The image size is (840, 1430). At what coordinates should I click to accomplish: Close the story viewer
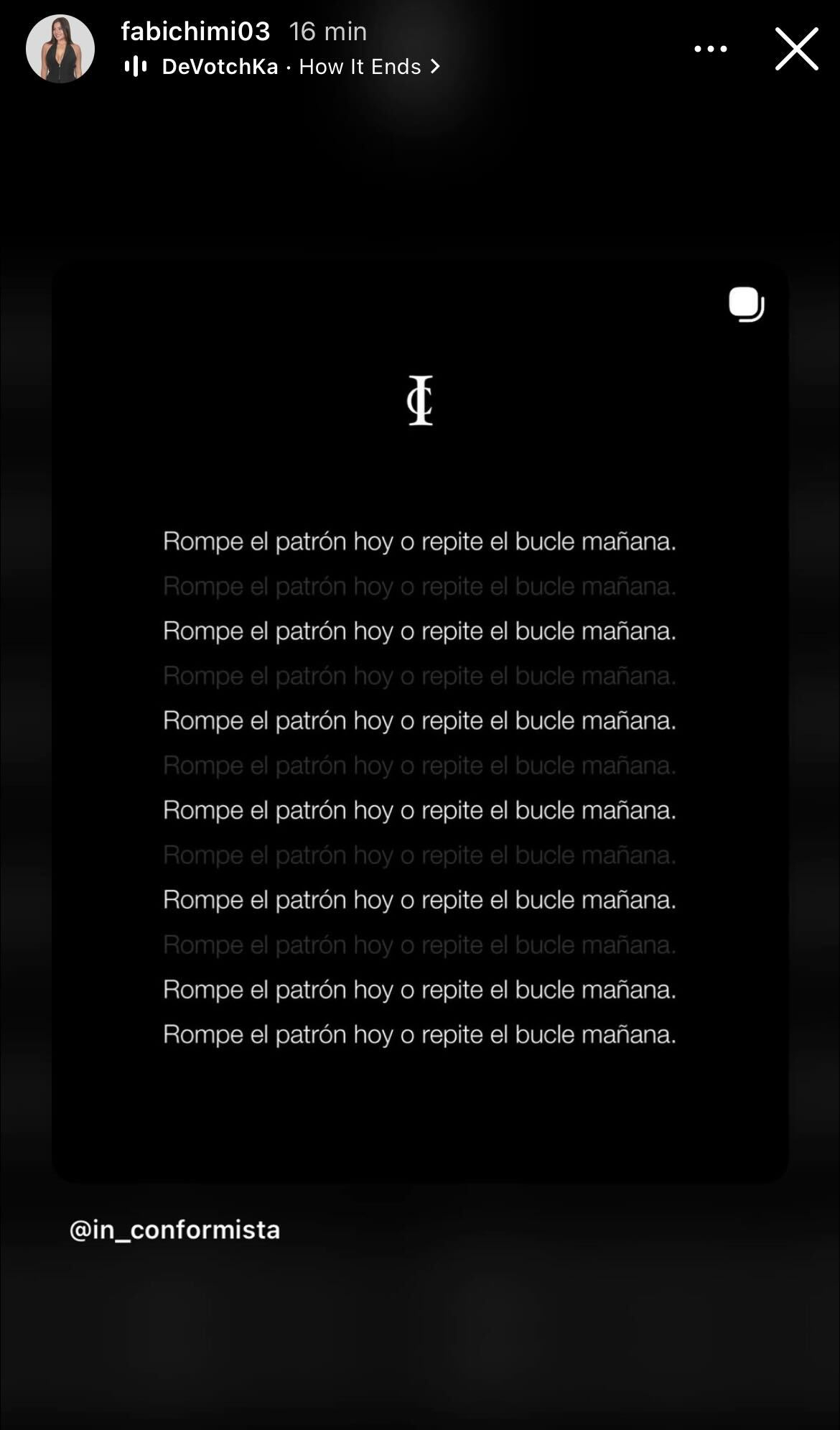pyautogui.click(x=796, y=49)
